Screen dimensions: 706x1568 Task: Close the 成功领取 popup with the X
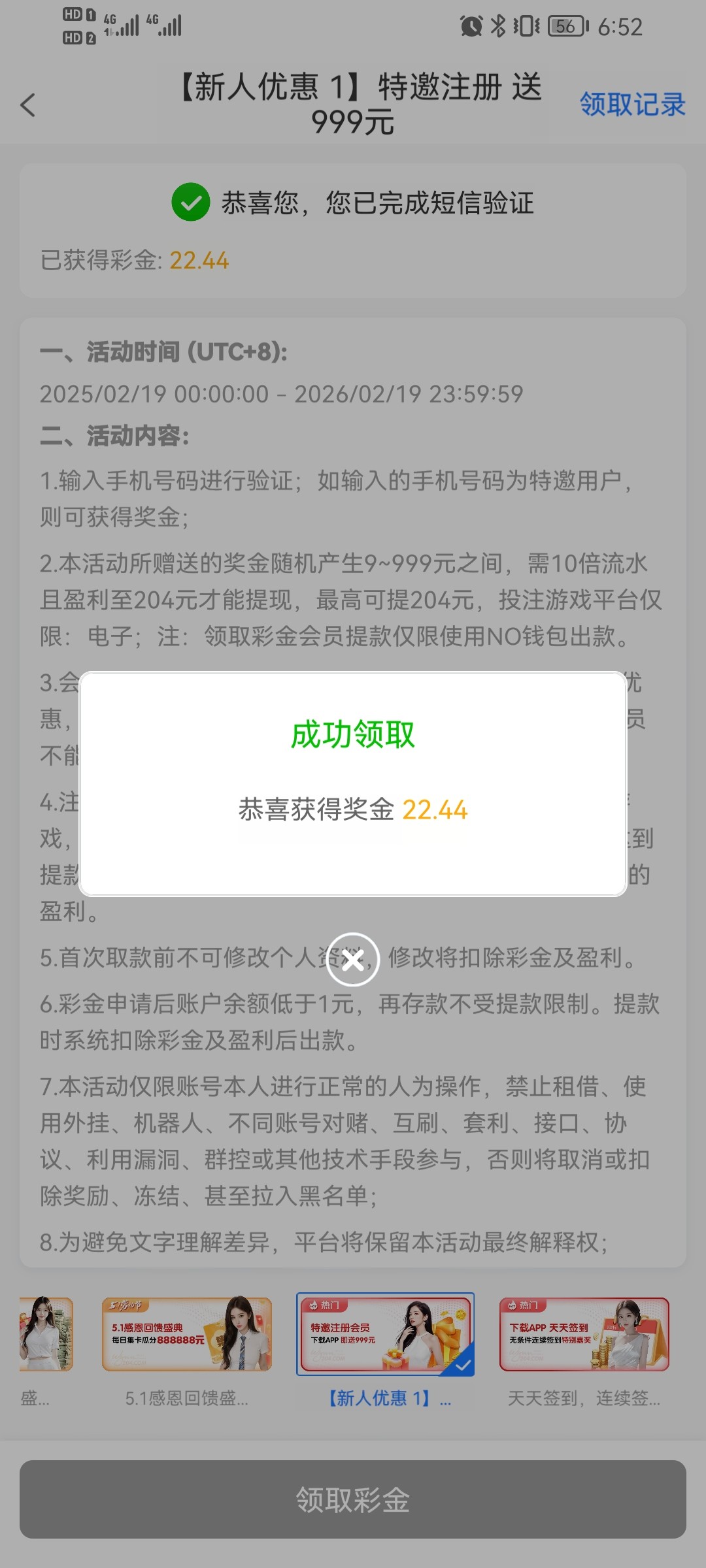tap(353, 959)
